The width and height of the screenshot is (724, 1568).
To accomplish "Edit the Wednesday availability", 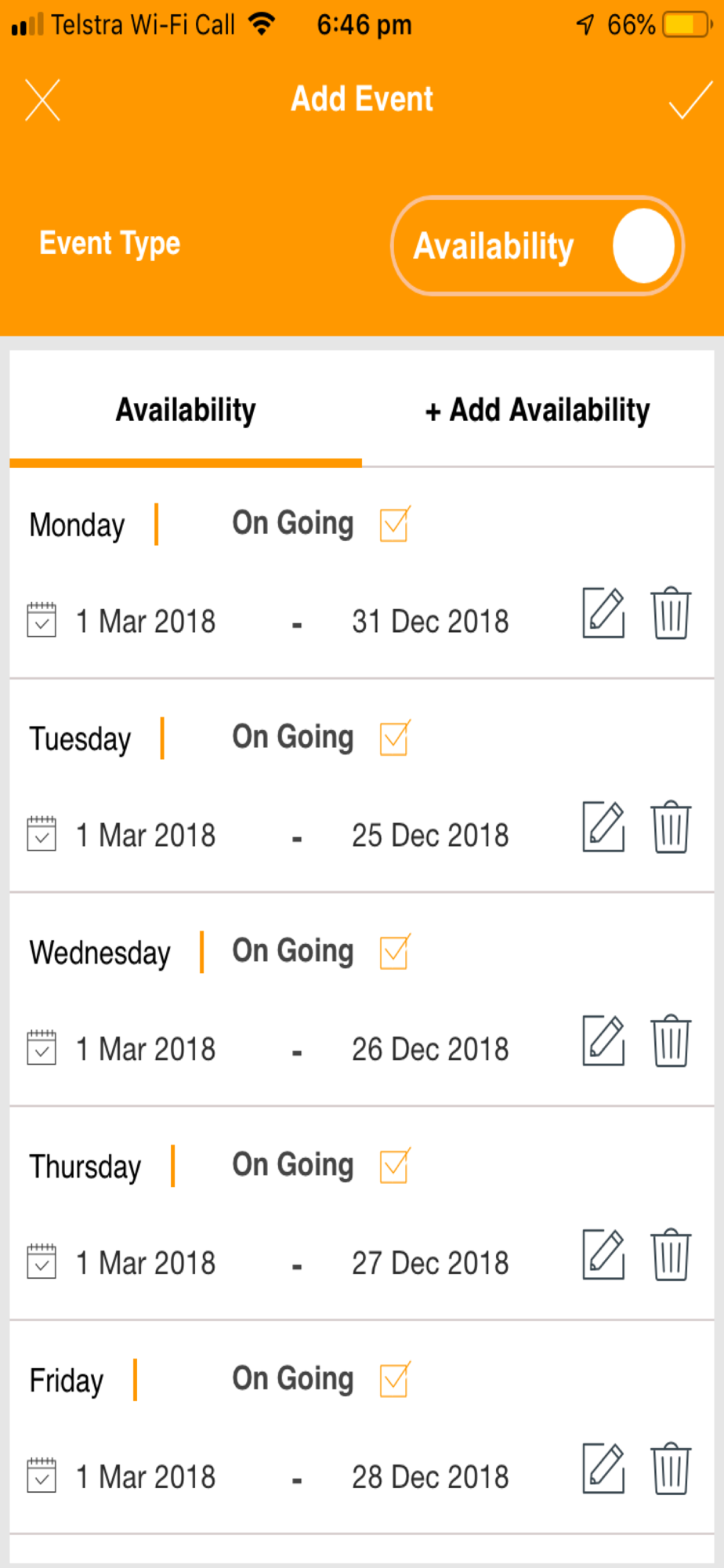I will point(604,1040).
